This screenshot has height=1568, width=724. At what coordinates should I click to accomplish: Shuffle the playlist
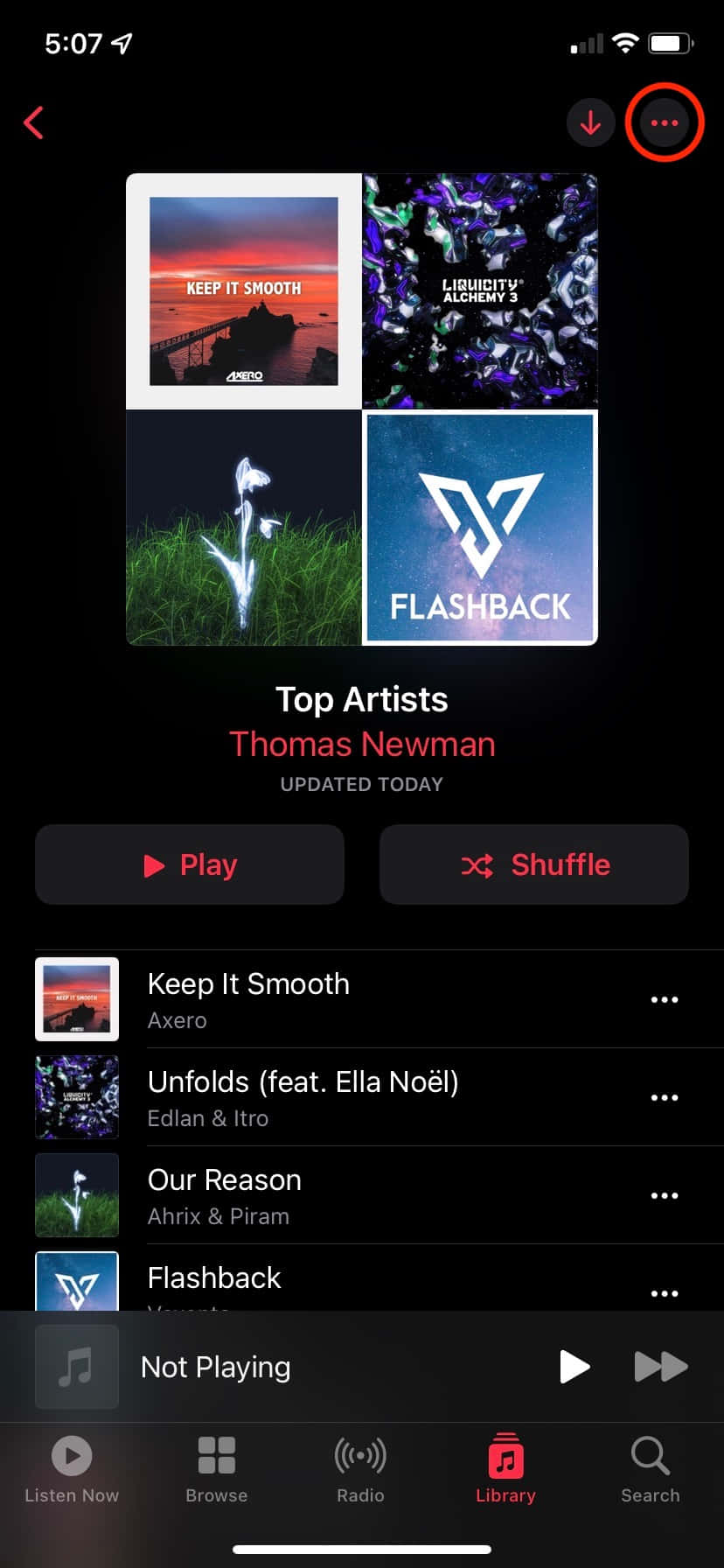[x=534, y=864]
